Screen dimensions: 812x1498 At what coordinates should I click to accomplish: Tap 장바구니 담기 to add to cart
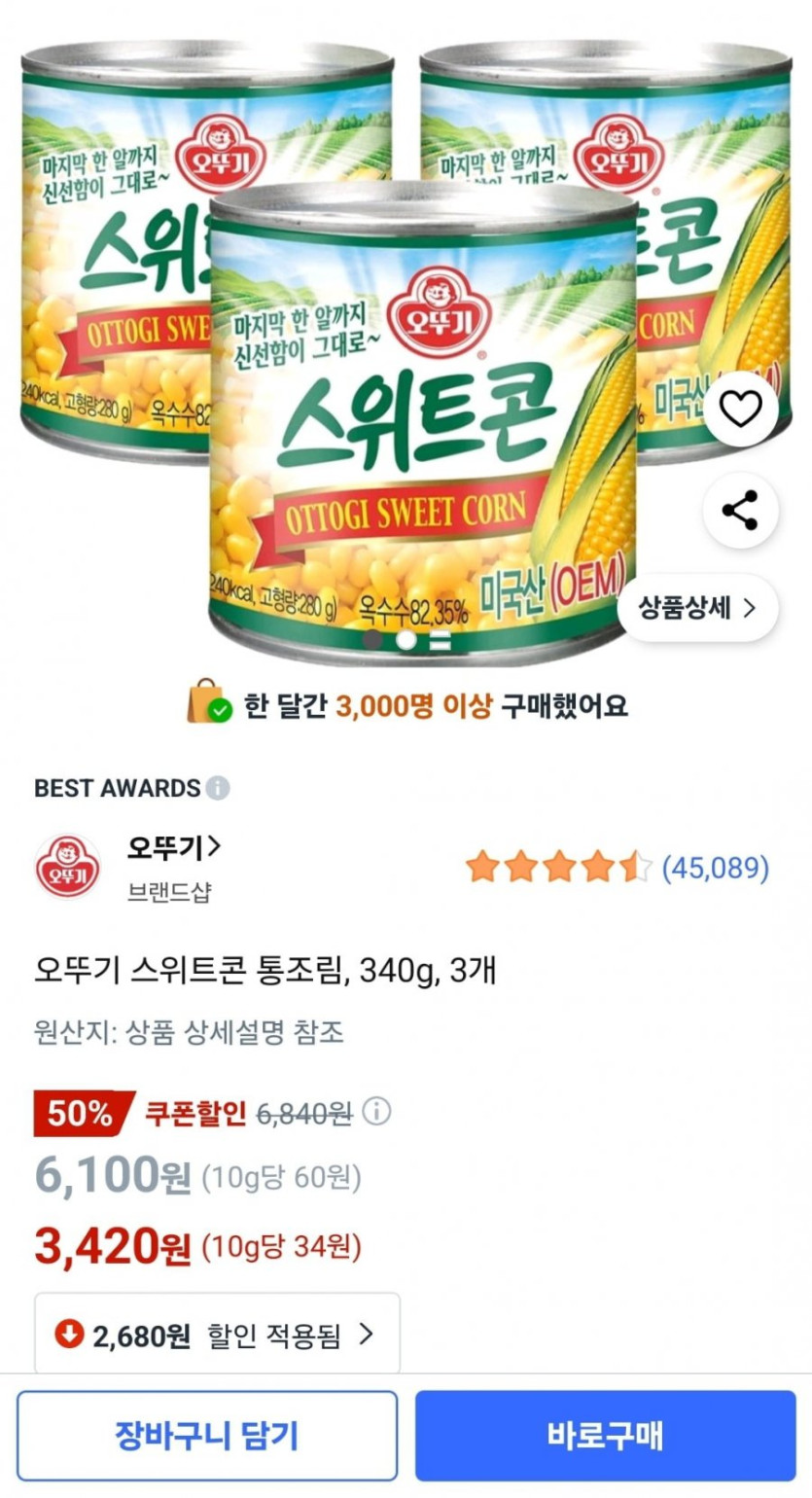pos(207,1436)
